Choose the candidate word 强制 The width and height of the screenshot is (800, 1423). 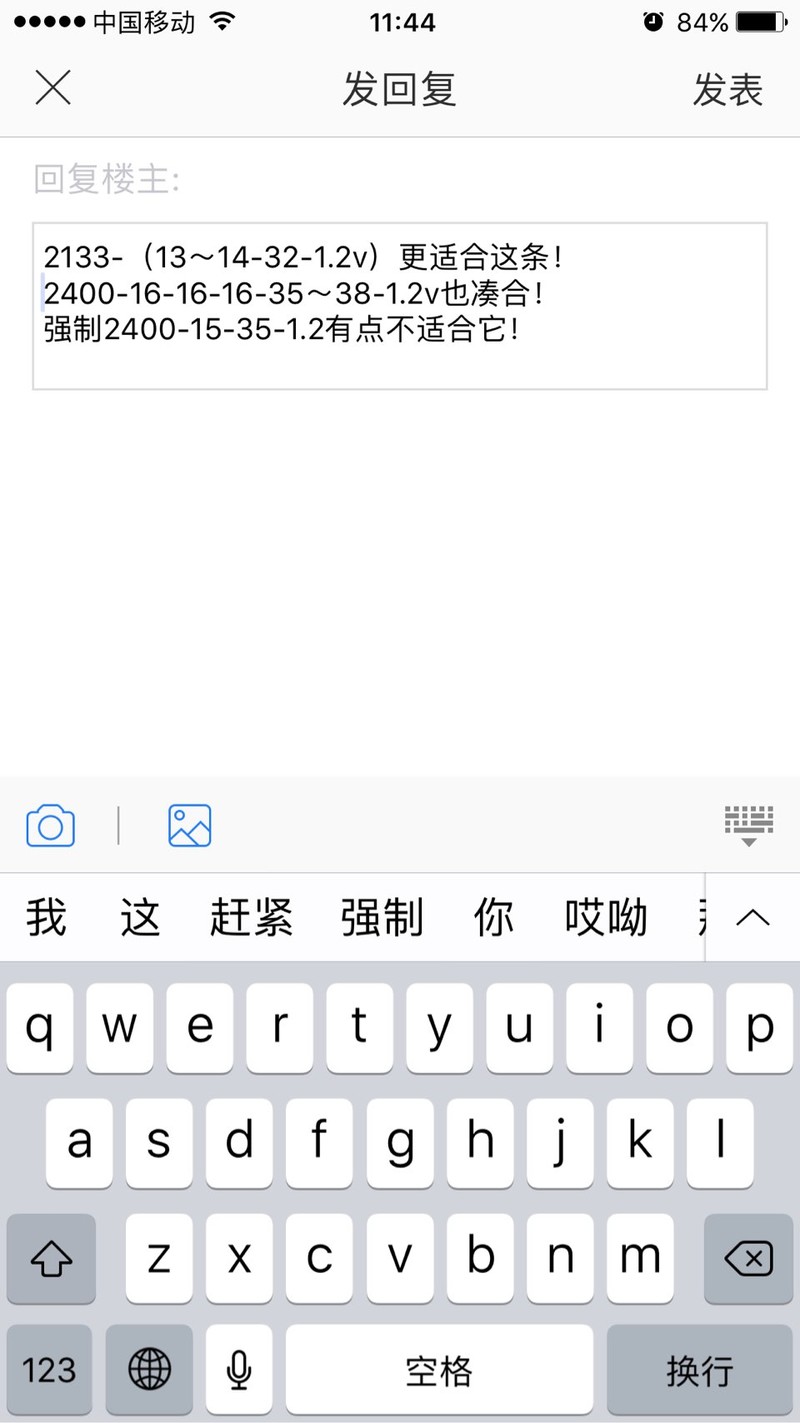(x=382, y=917)
